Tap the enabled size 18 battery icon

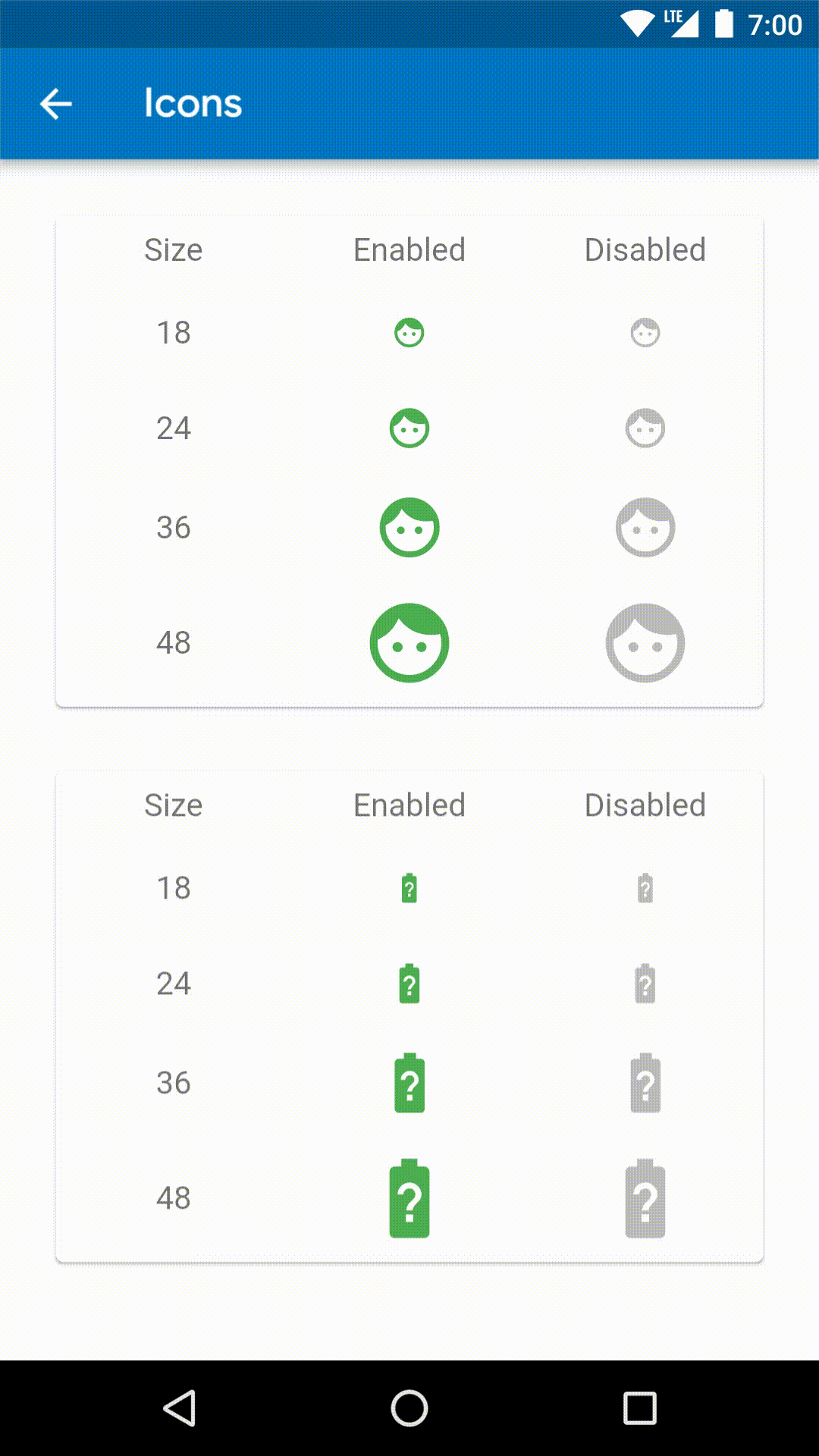(x=409, y=887)
